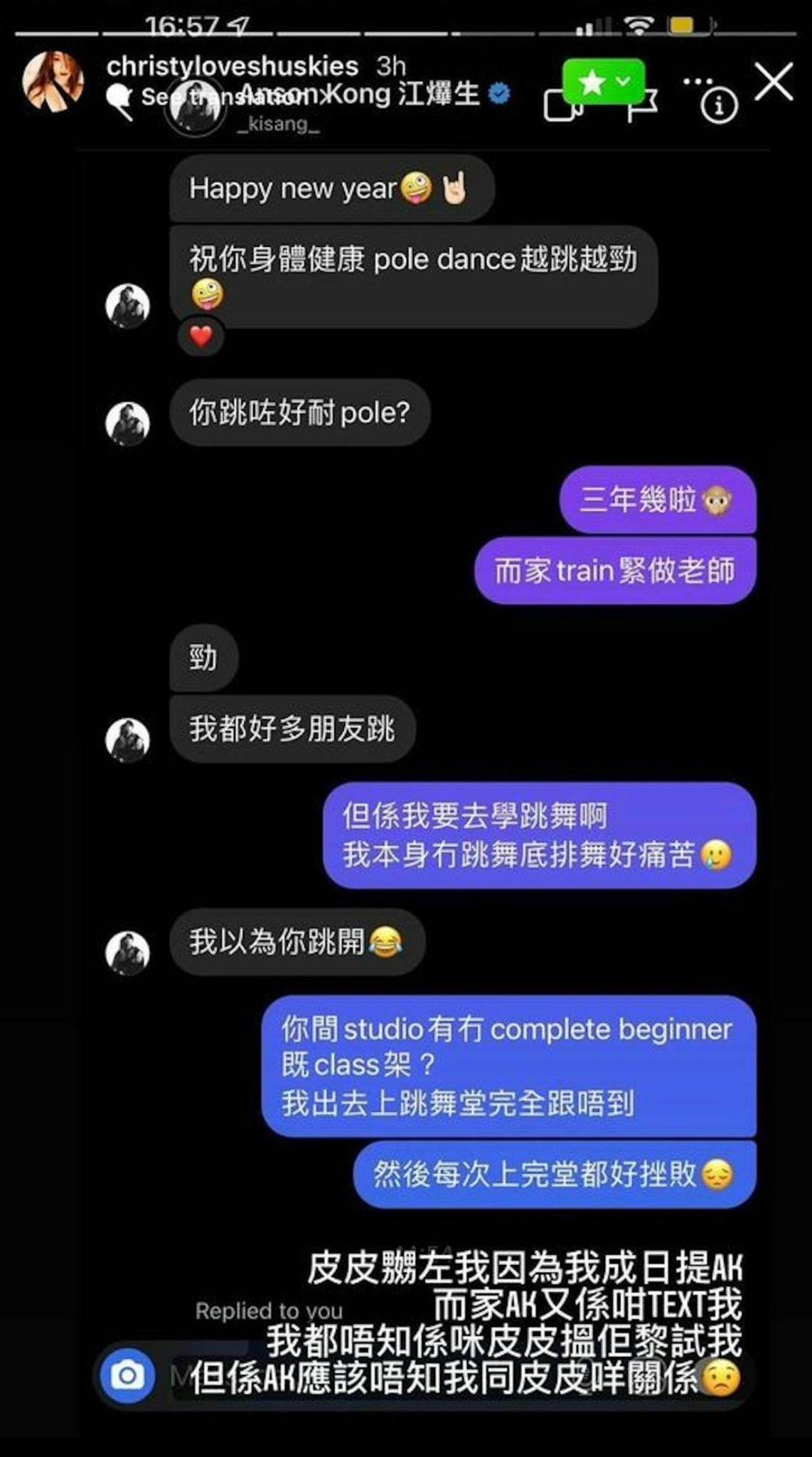Select the red heart emoji reaction

click(x=201, y=335)
